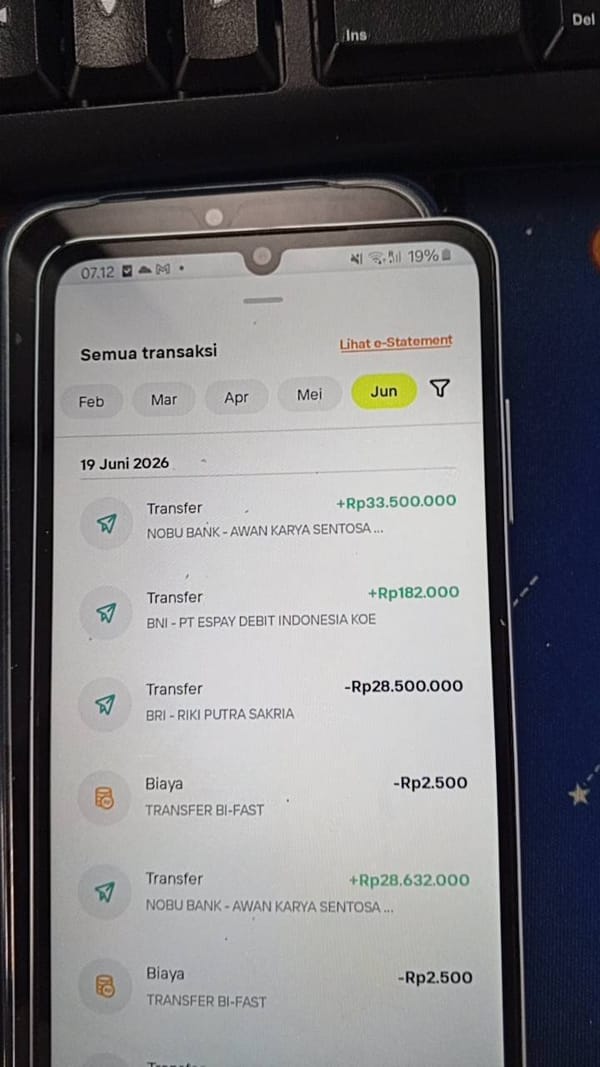Select the Jun month chip
The width and height of the screenshot is (600, 1067).
[x=384, y=391]
